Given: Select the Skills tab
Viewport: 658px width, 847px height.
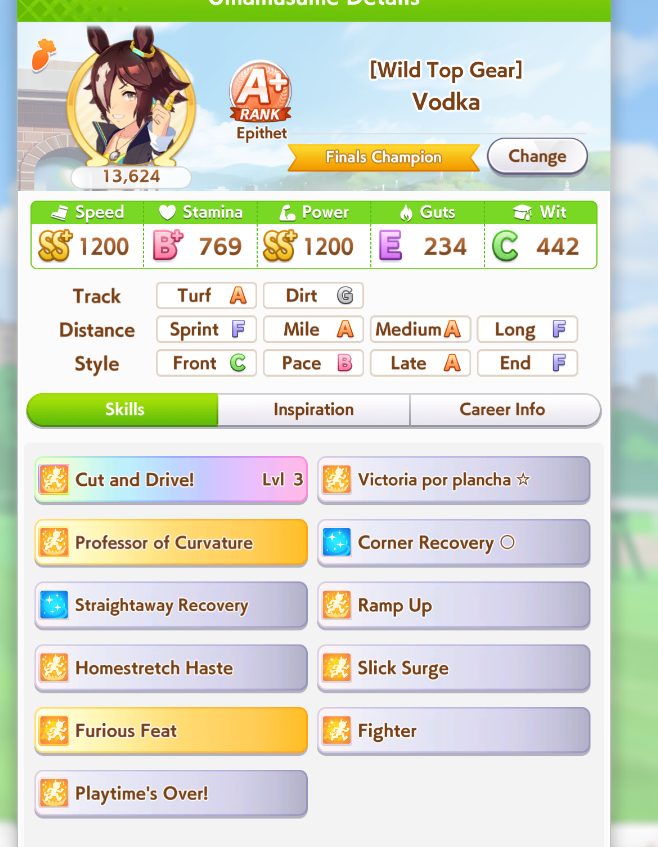Looking at the screenshot, I should 124,409.
